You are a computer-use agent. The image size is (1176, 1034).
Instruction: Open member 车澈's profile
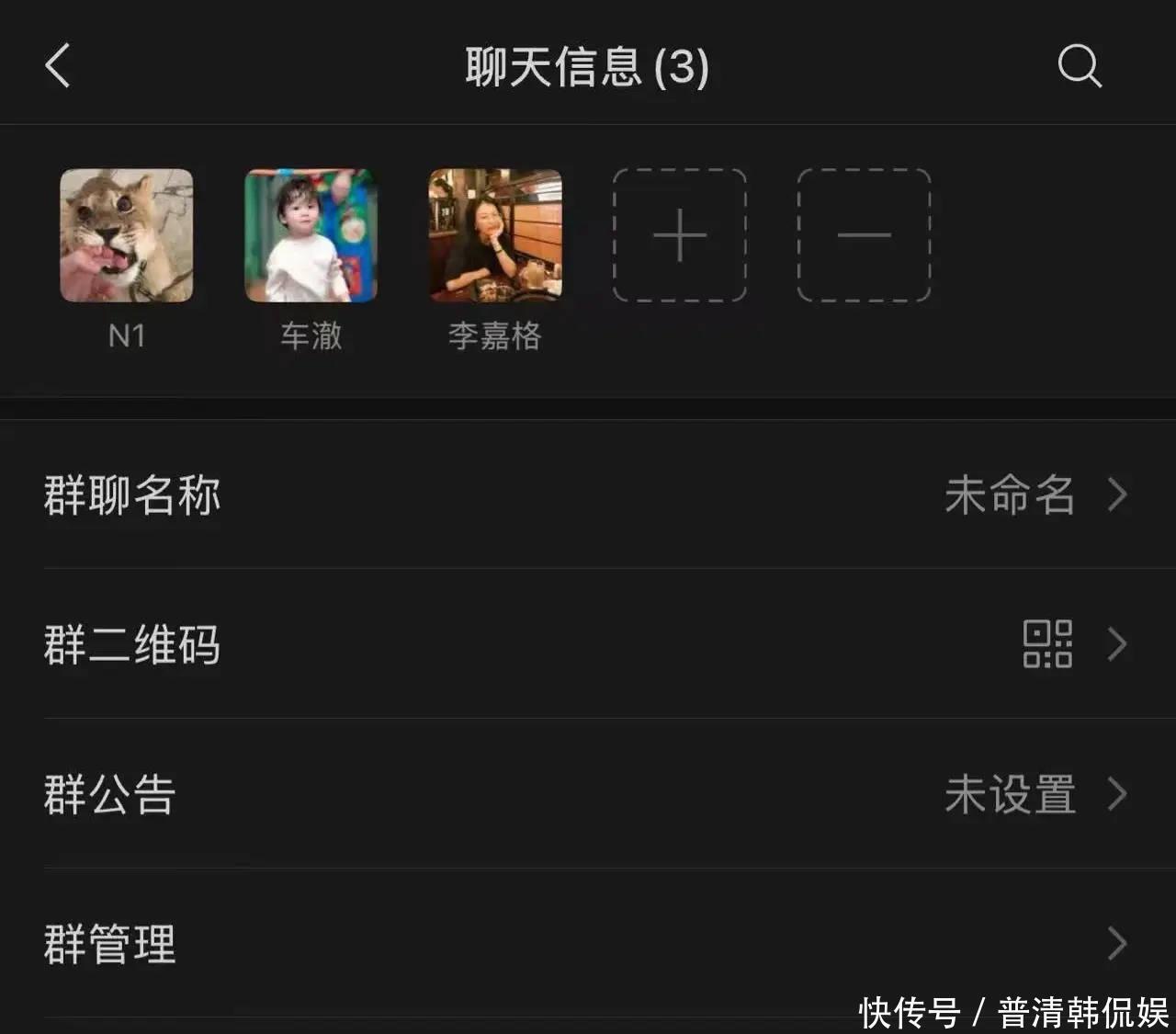(311, 236)
